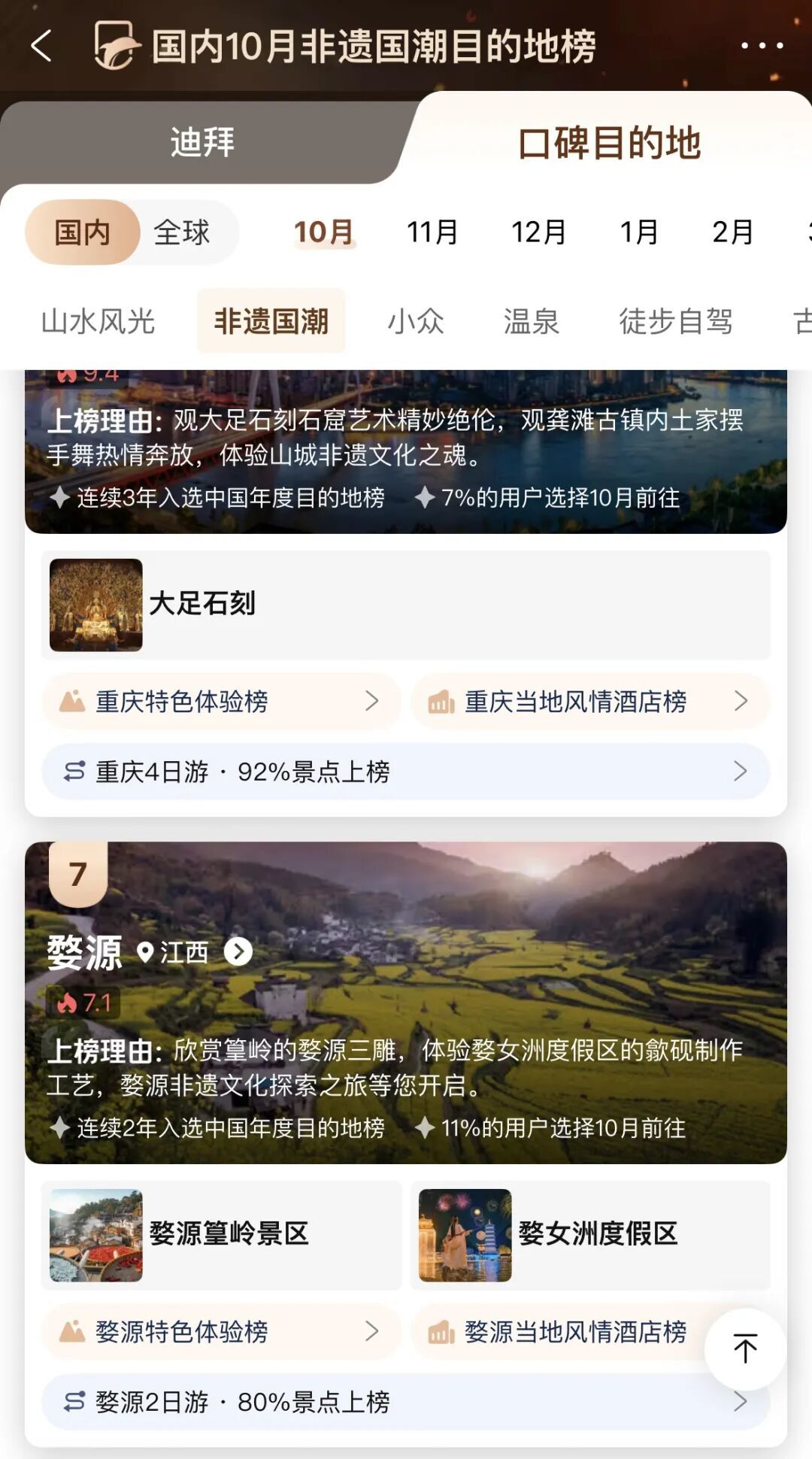Open the three-dot overflow menu
The image size is (812, 1459).
762,47
